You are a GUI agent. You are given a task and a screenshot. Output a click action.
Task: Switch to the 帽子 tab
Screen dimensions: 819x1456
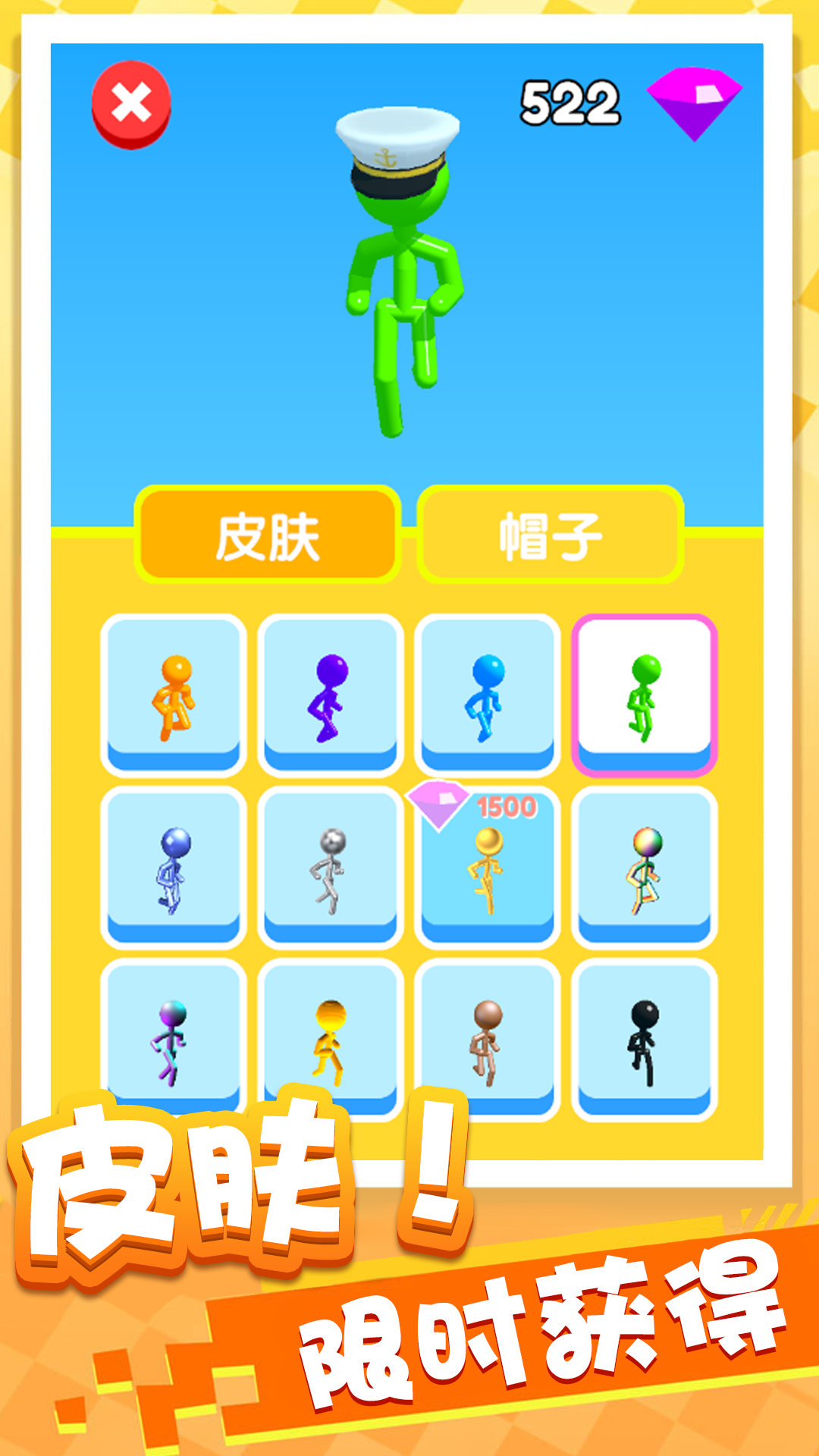pyautogui.click(x=551, y=535)
